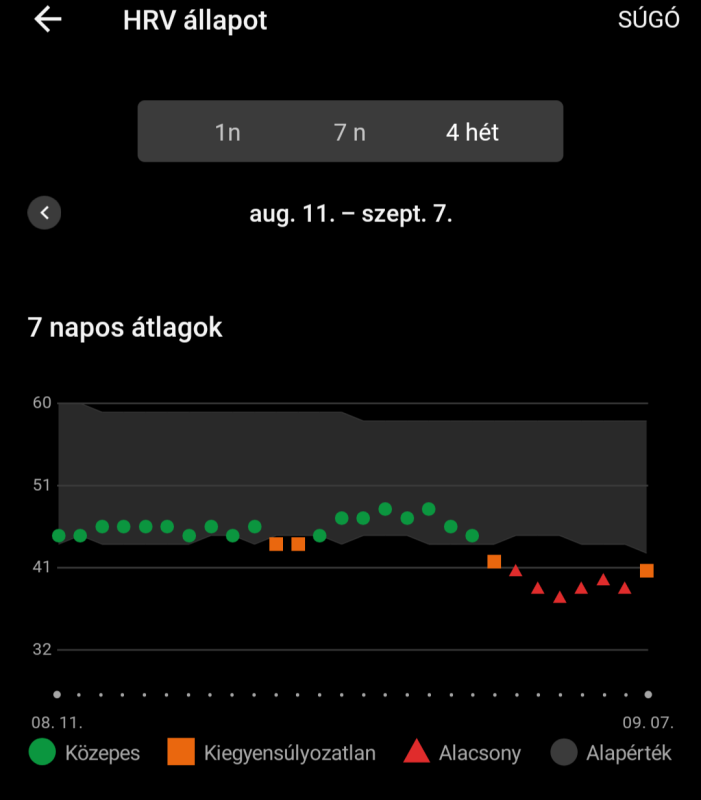Open the SÚGÓ help page
Viewport: 701px width, 800px height.
649,20
